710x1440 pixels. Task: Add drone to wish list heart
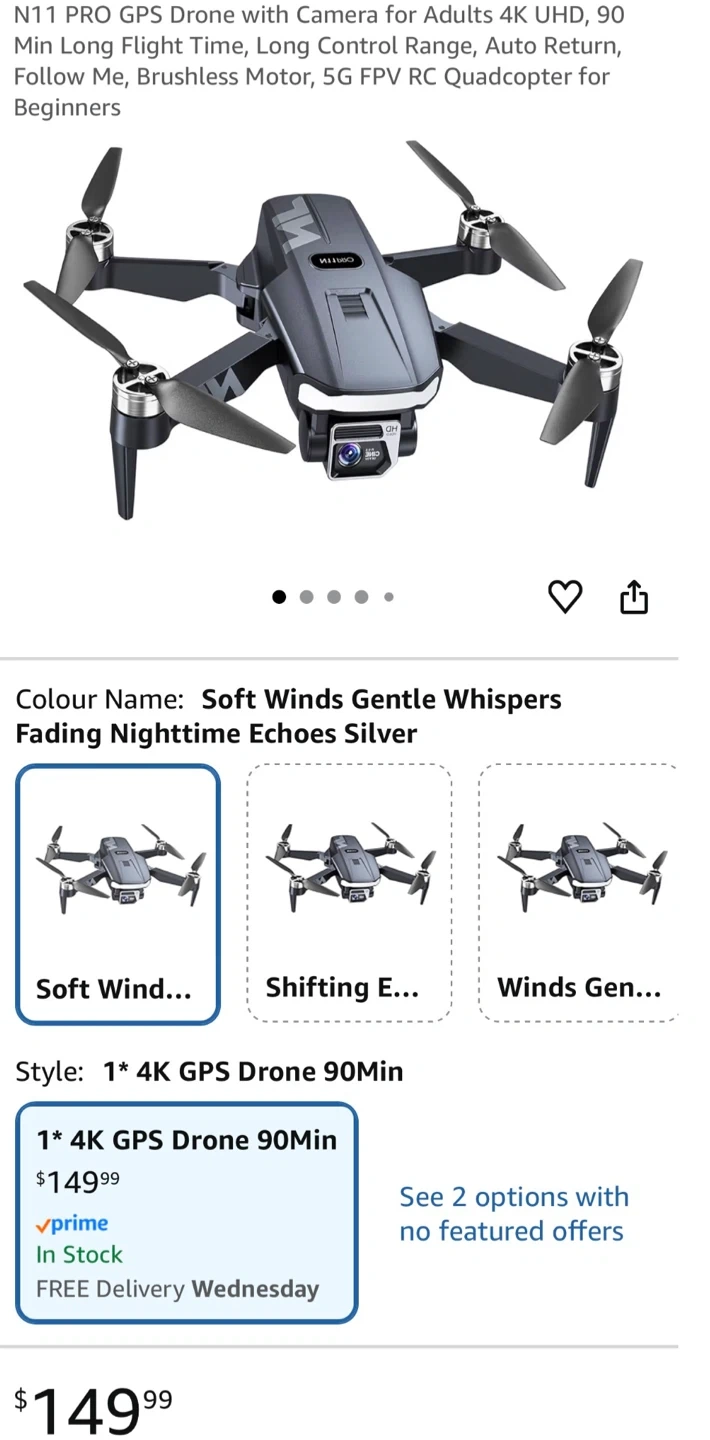[565, 597]
